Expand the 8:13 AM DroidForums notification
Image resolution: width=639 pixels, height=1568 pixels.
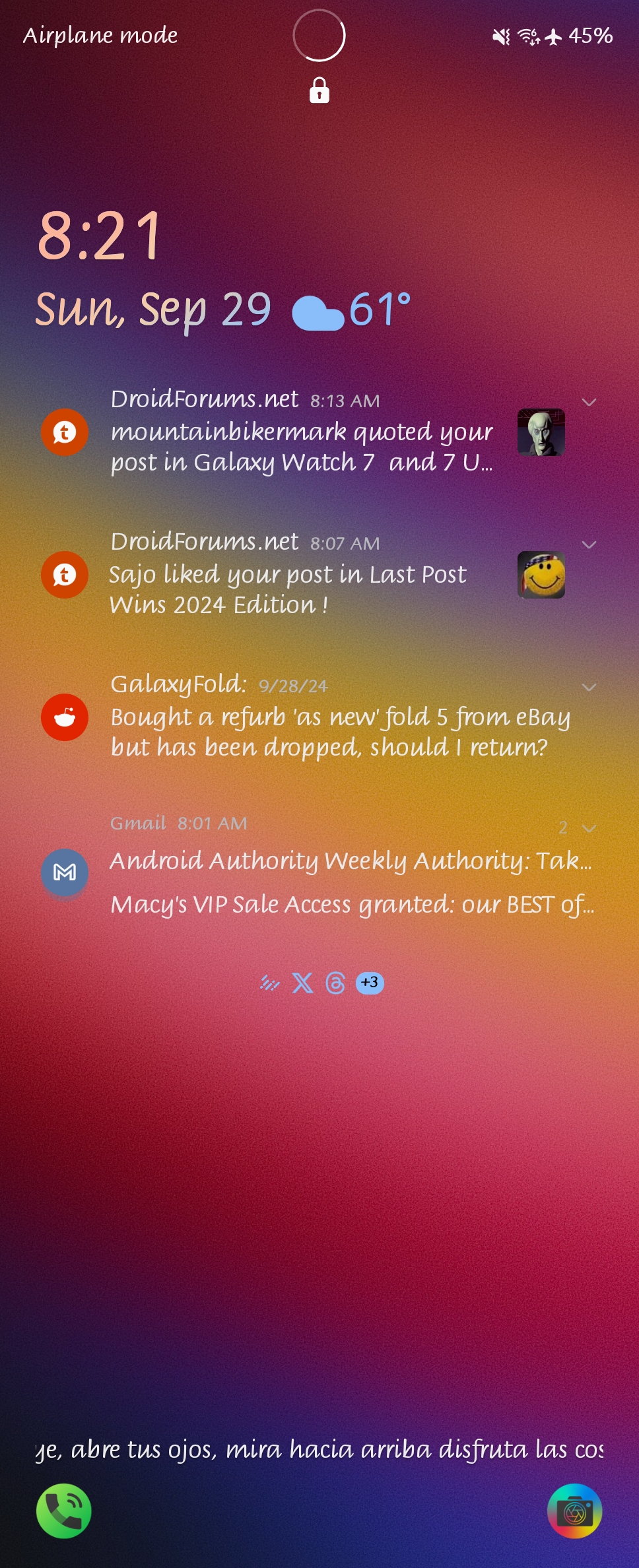point(589,402)
